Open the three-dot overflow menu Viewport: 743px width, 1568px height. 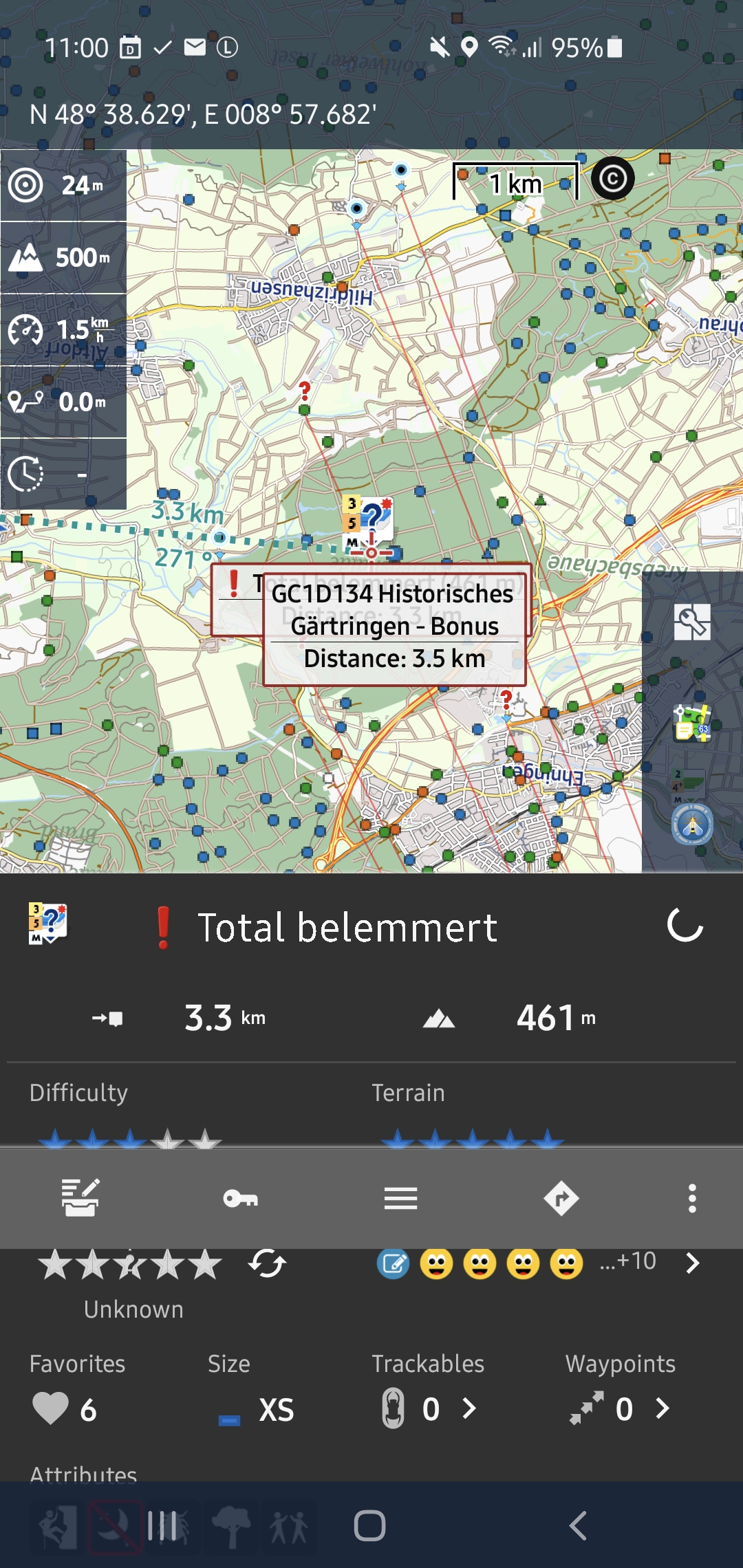[692, 1199]
